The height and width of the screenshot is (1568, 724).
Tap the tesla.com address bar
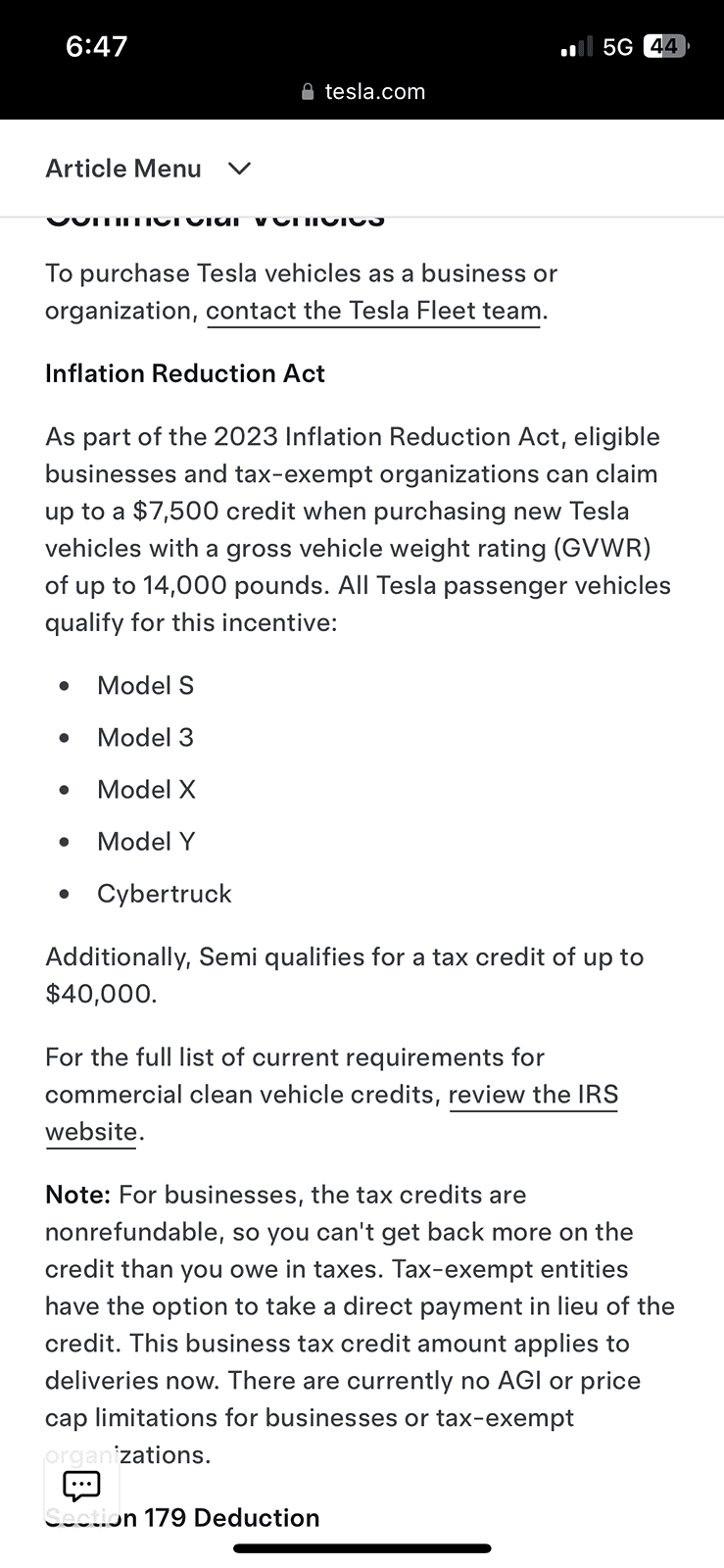pos(362,92)
